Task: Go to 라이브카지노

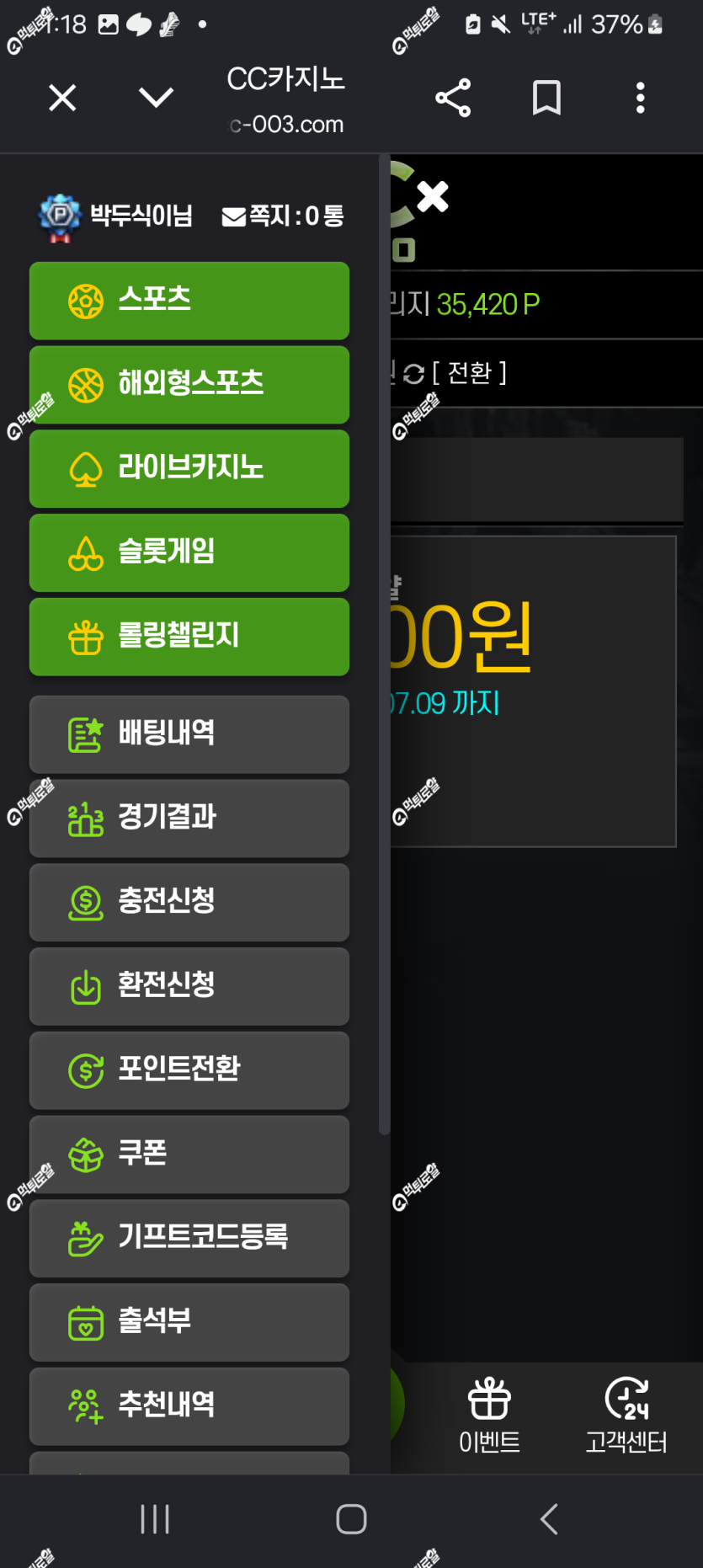Action: coord(189,469)
